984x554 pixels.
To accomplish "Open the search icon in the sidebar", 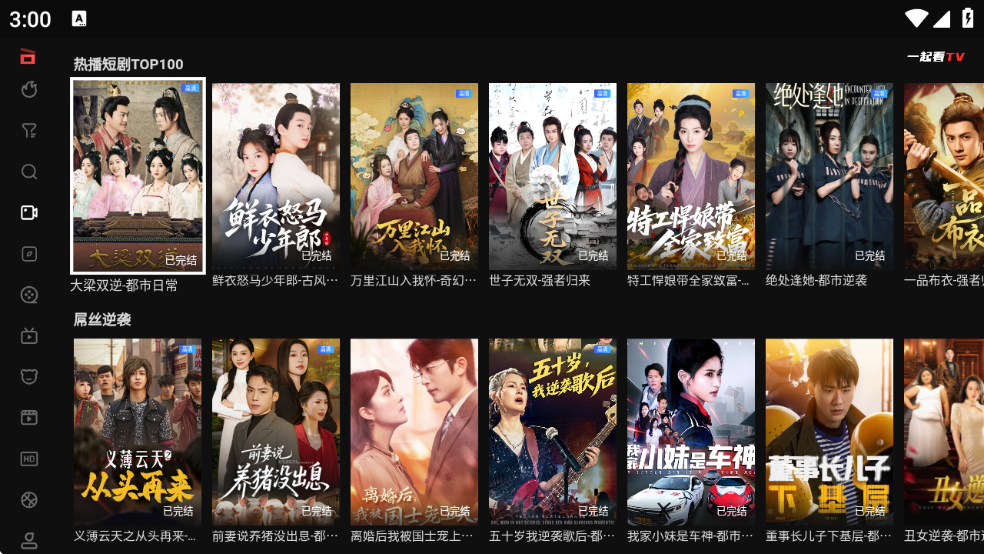I will pos(29,172).
